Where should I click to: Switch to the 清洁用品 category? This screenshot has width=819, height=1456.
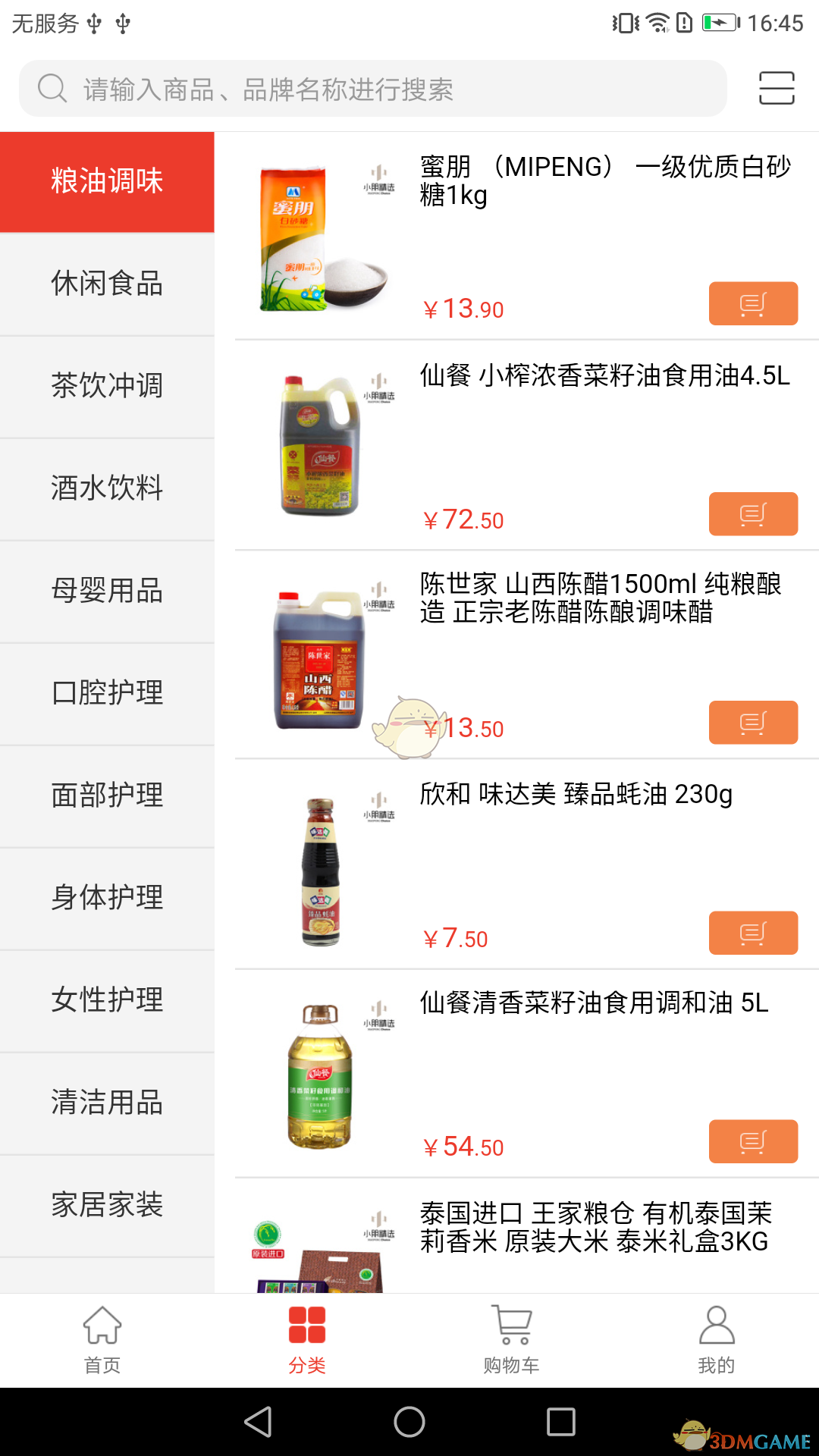pyautogui.click(x=107, y=1103)
